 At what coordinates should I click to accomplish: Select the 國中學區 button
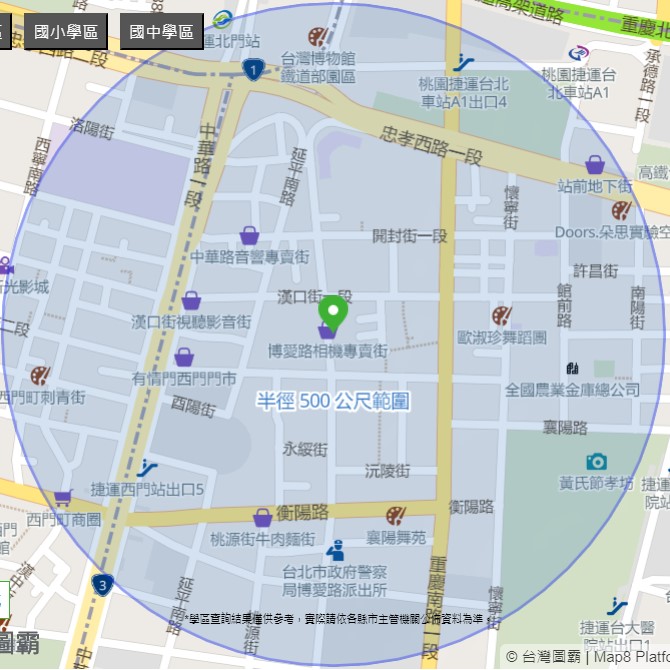coord(162,32)
